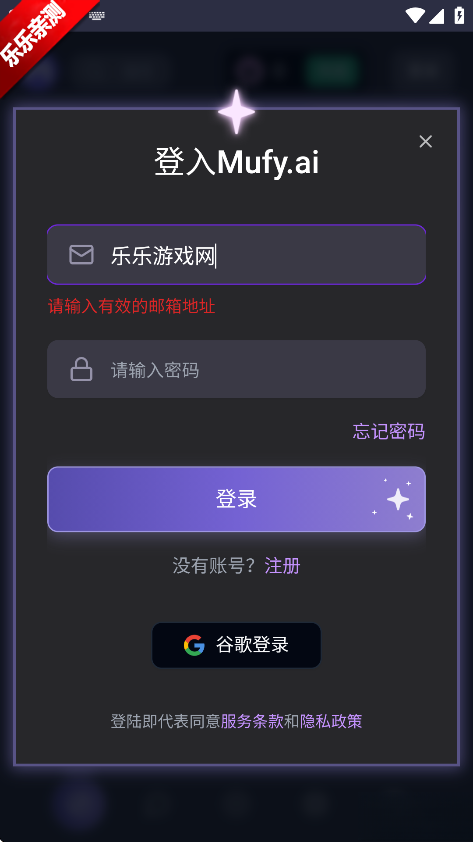Open the 忘记密码 link
This screenshot has width=473, height=842.
click(389, 431)
